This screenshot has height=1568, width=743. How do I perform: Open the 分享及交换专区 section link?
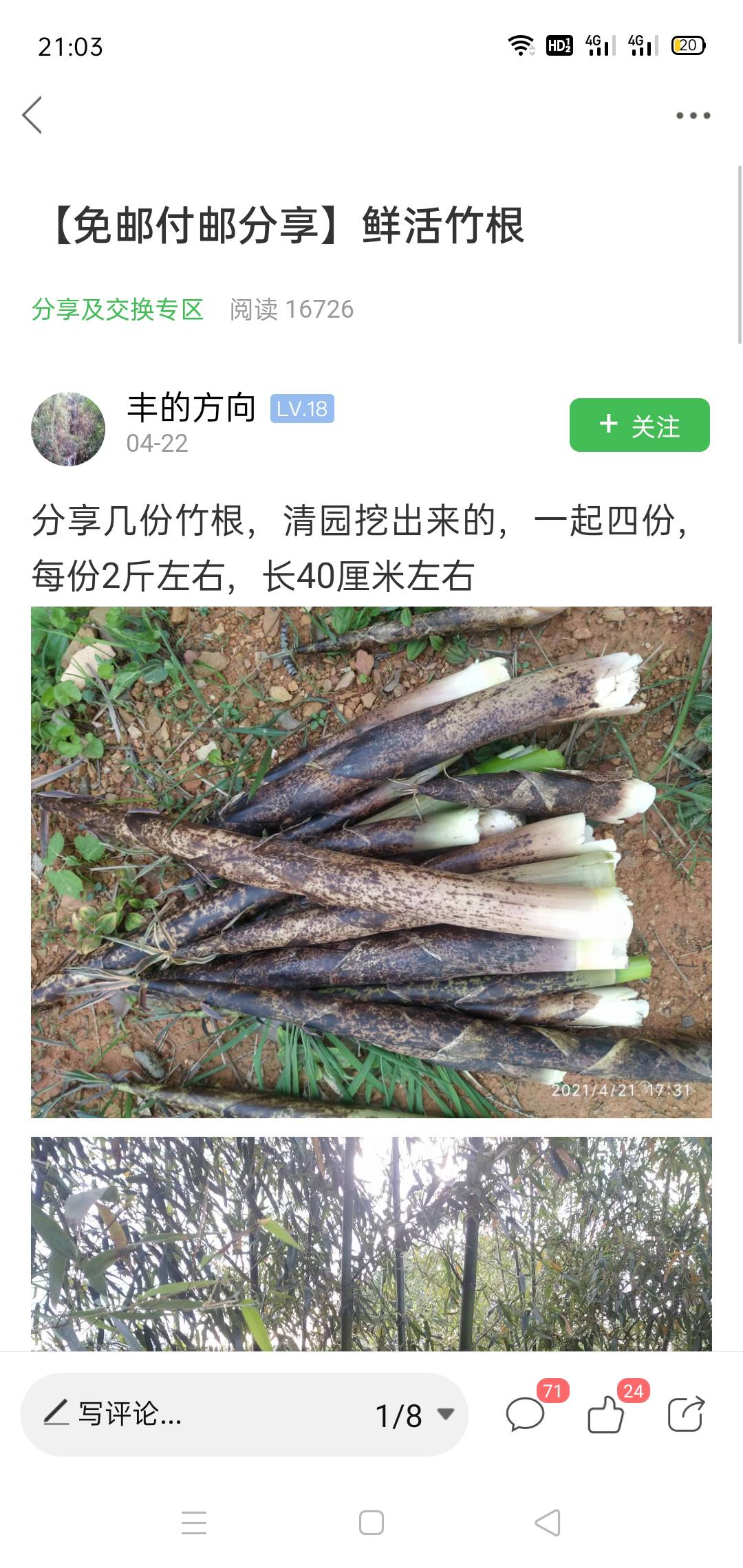tap(118, 309)
